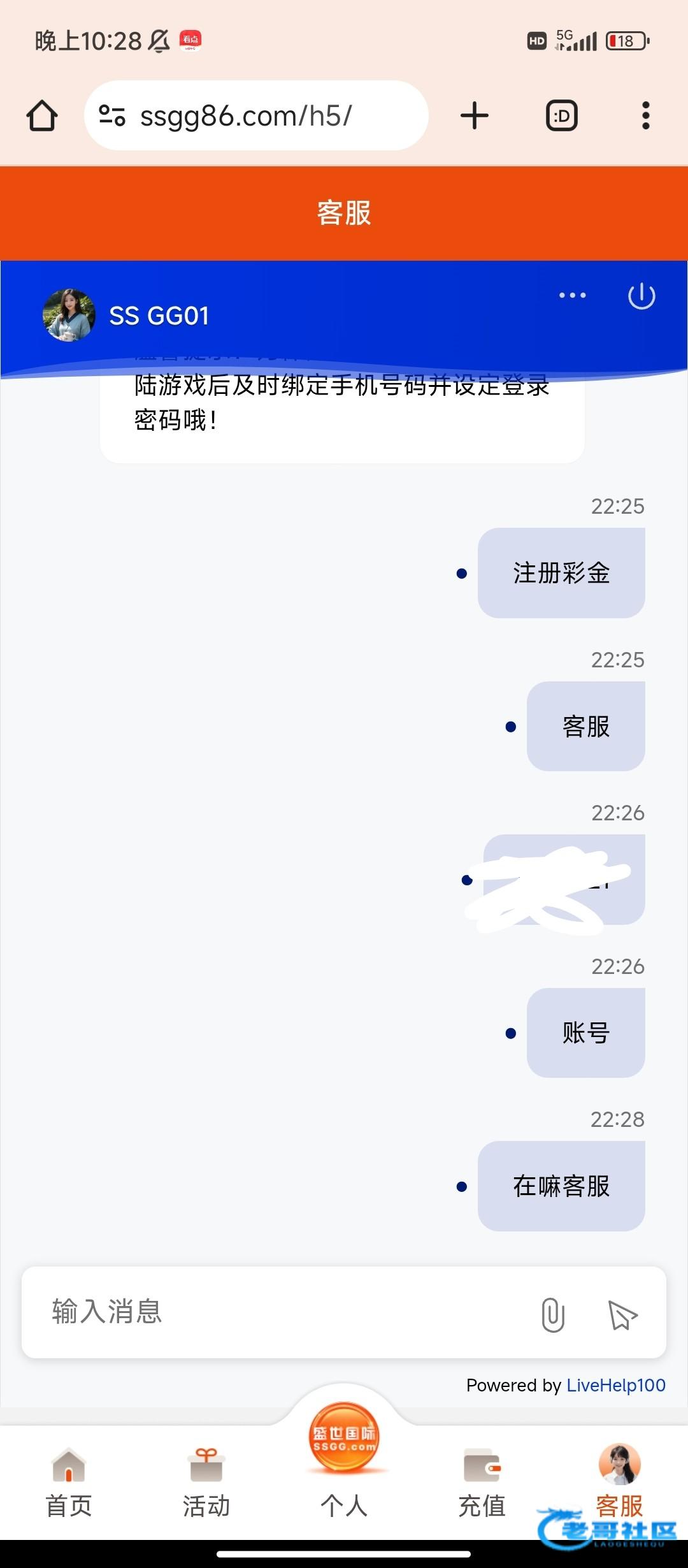Open the LiveHelp100 link
Viewport: 688px width, 1568px height.
pos(615,1385)
